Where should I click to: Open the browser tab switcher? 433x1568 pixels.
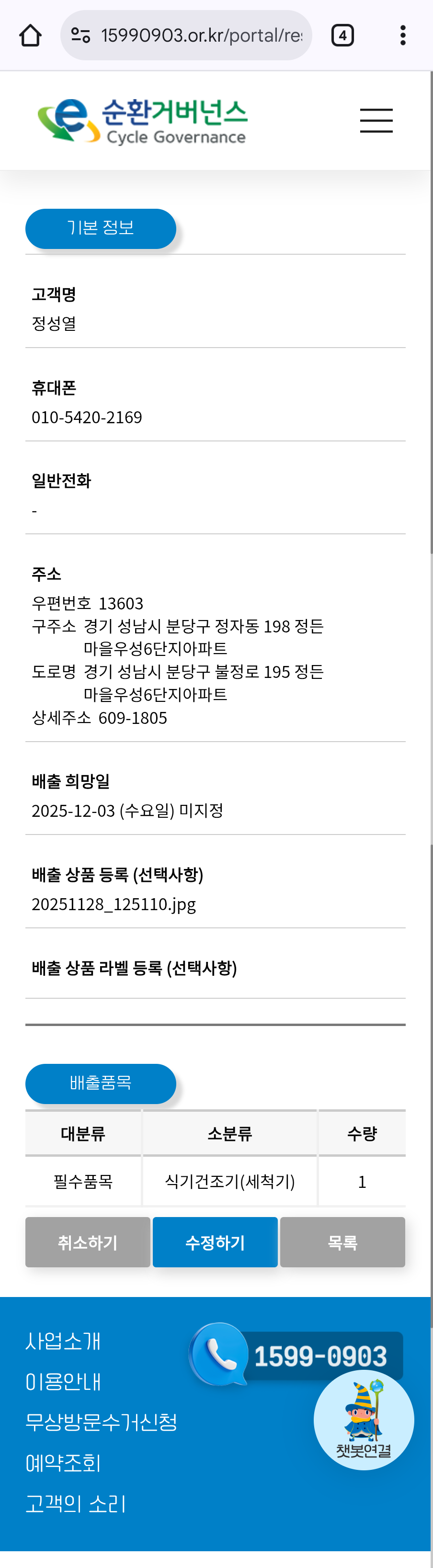click(x=342, y=35)
